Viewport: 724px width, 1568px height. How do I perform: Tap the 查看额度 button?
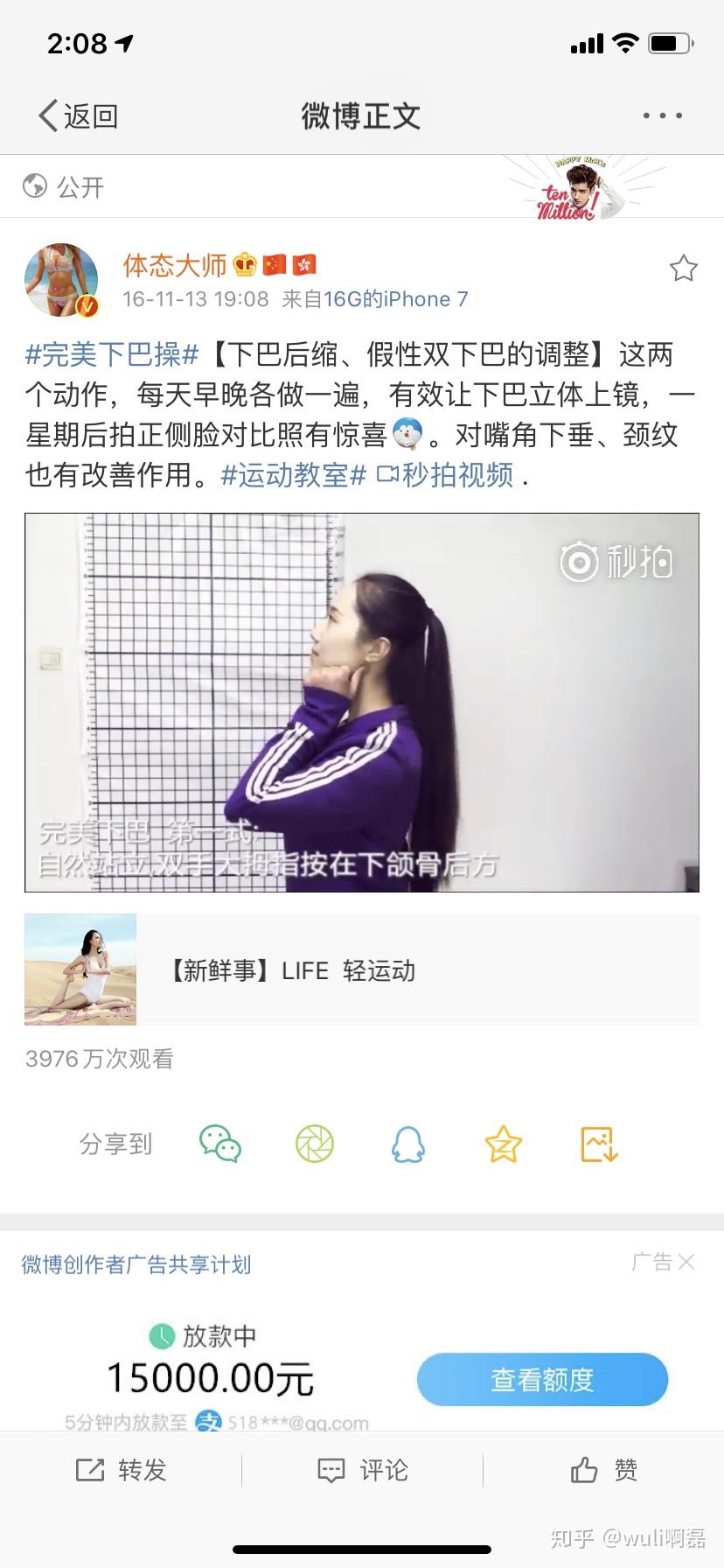(x=542, y=1380)
